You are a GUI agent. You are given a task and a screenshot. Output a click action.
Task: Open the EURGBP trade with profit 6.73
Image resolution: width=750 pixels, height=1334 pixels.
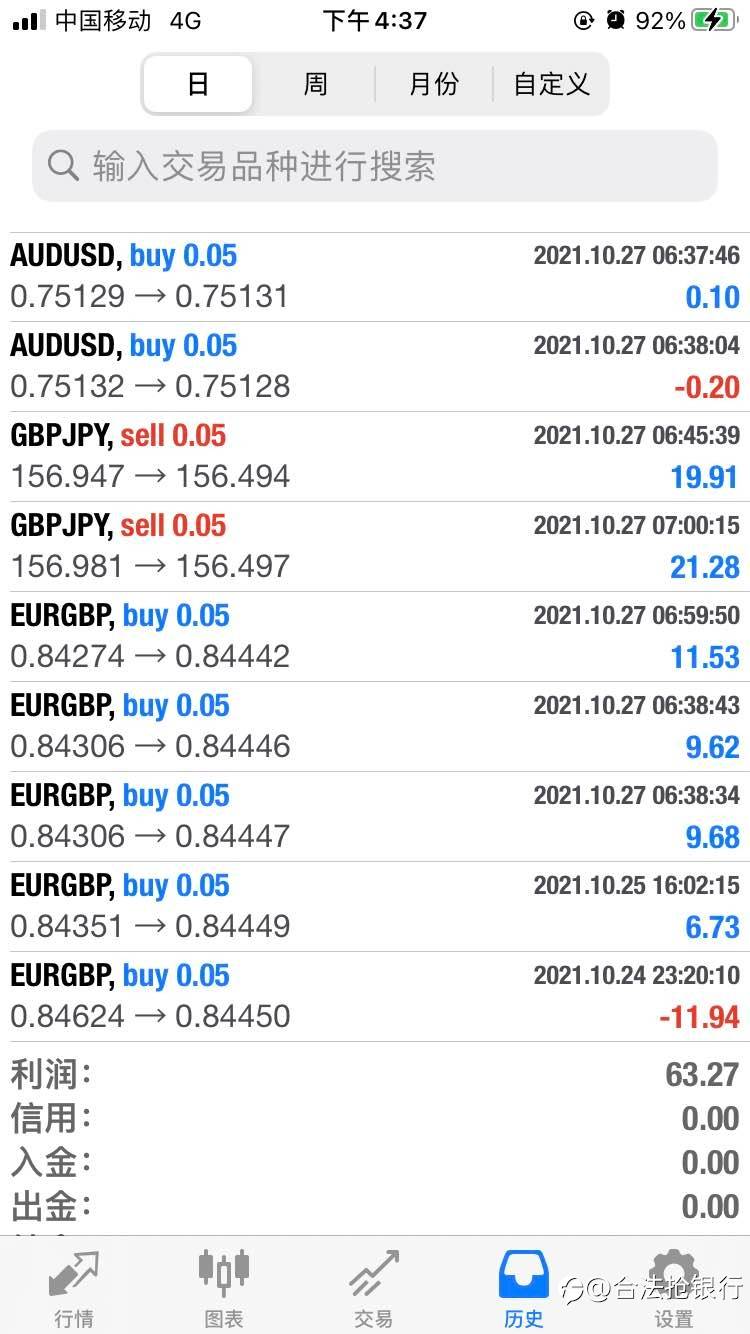pyautogui.click(x=375, y=906)
